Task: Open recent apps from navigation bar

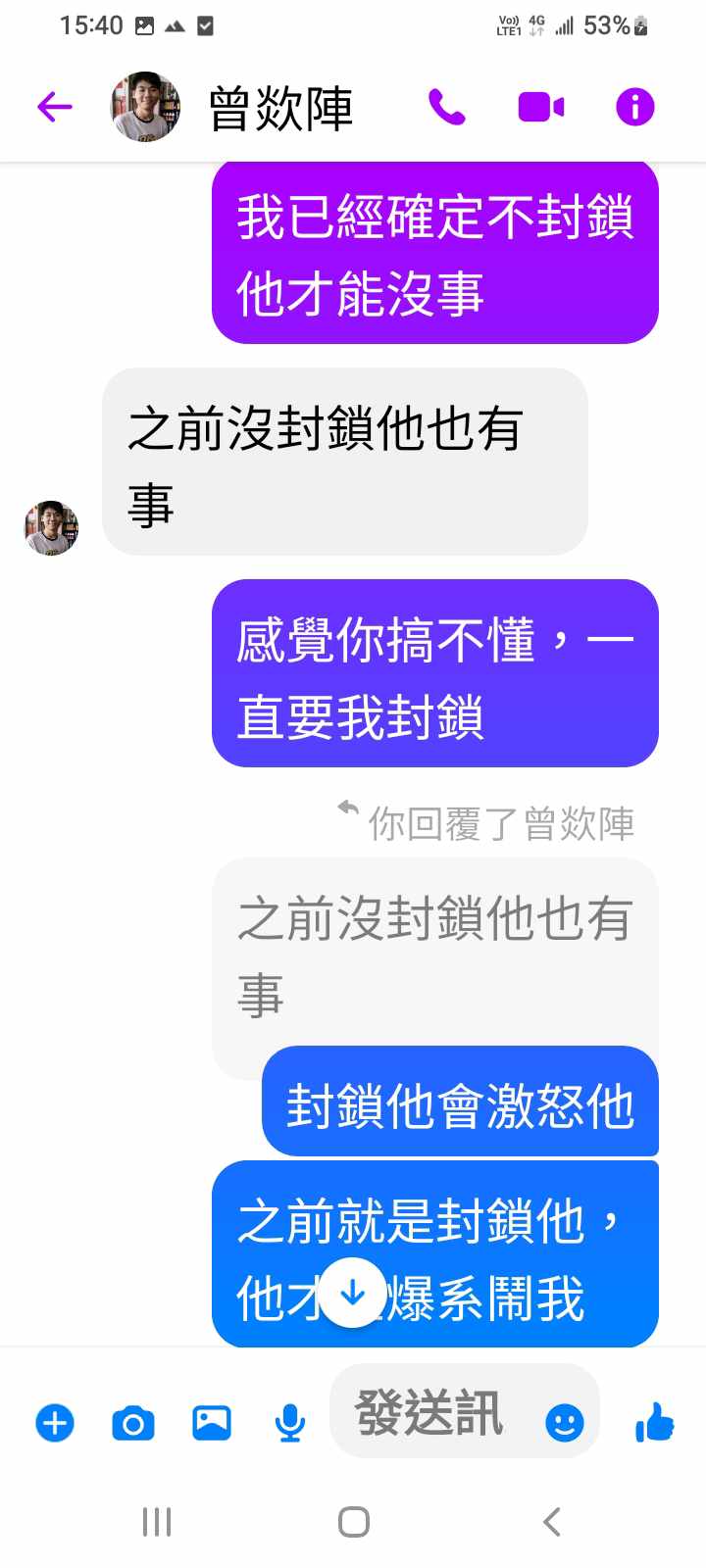Action: click(157, 1522)
